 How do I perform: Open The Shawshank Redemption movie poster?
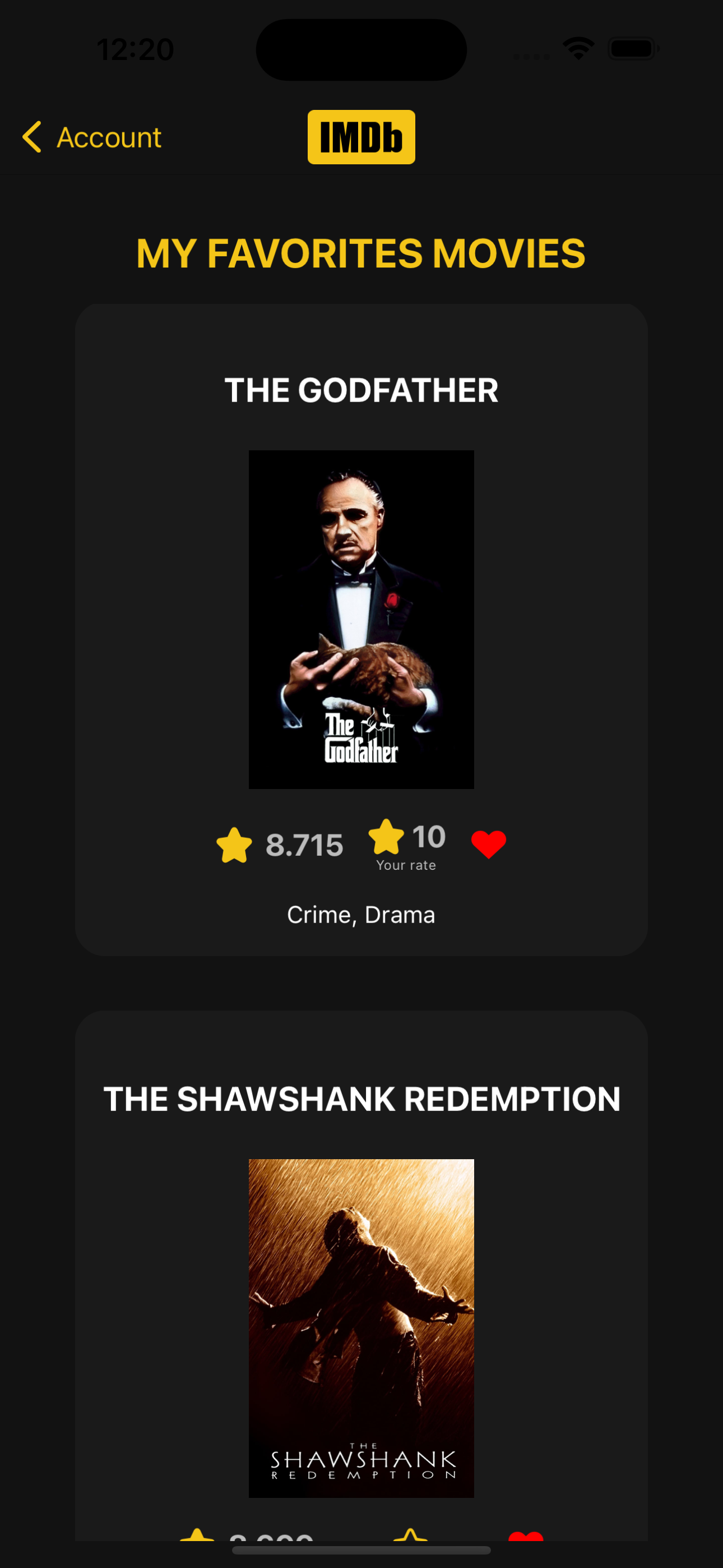tap(361, 1327)
